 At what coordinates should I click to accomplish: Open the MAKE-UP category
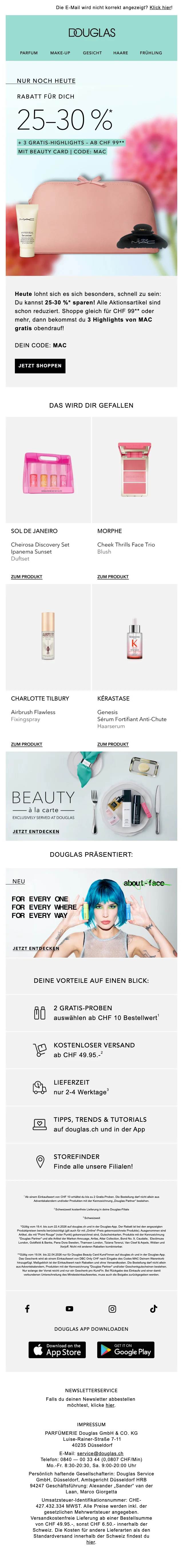(60, 53)
